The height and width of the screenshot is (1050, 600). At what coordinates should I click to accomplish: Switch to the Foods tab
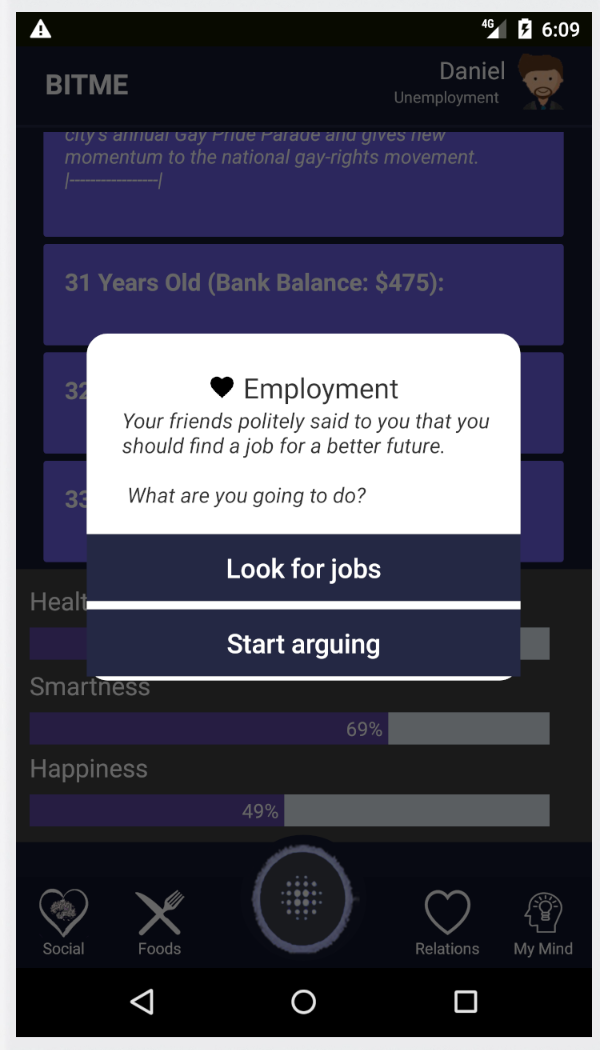pyautogui.click(x=159, y=921)
